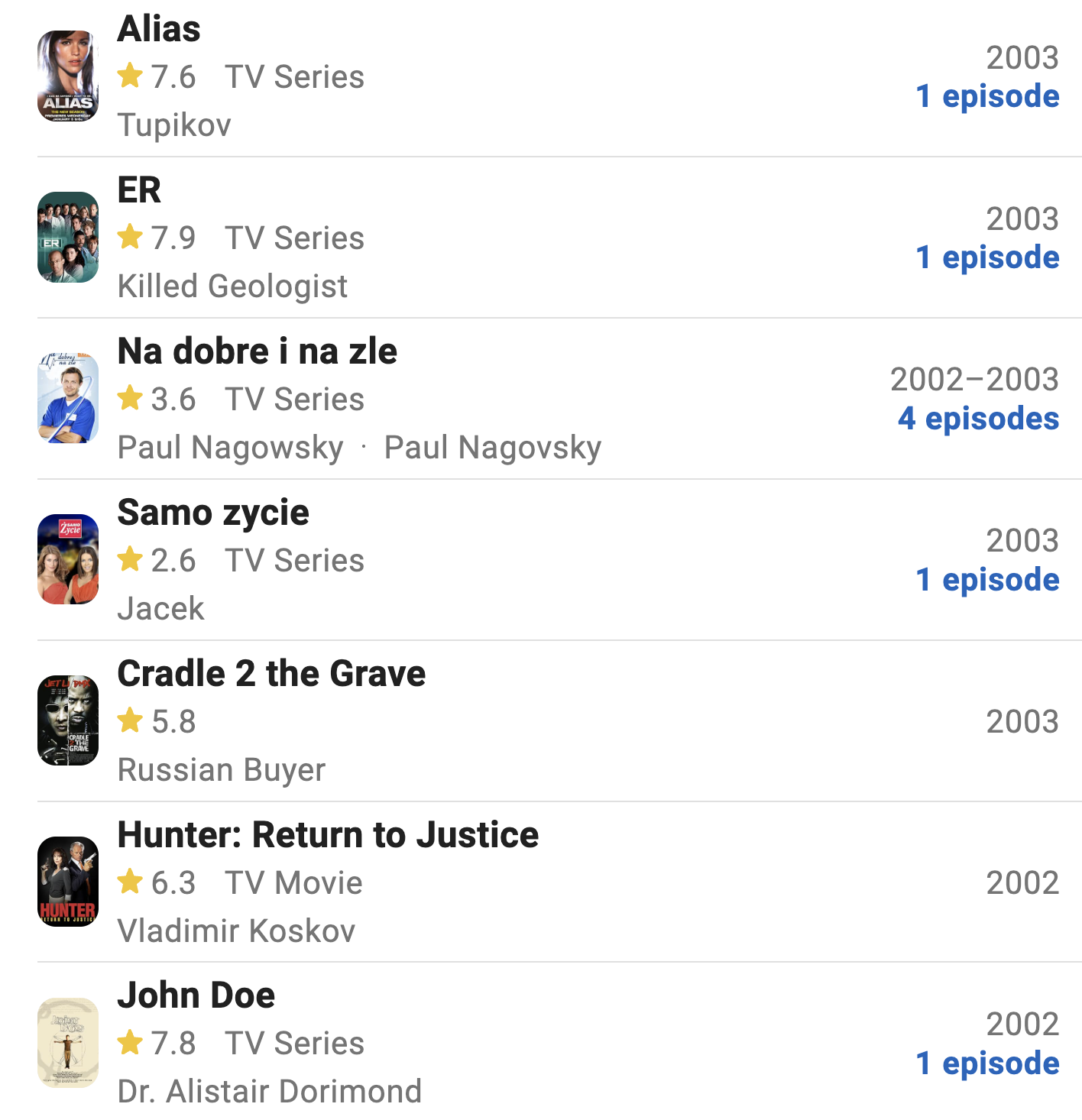Image resolution: width=1082 pixels, height=1120 pixels.
Task: Open the Alias TV series entry
Action: [x=159, y=30]
